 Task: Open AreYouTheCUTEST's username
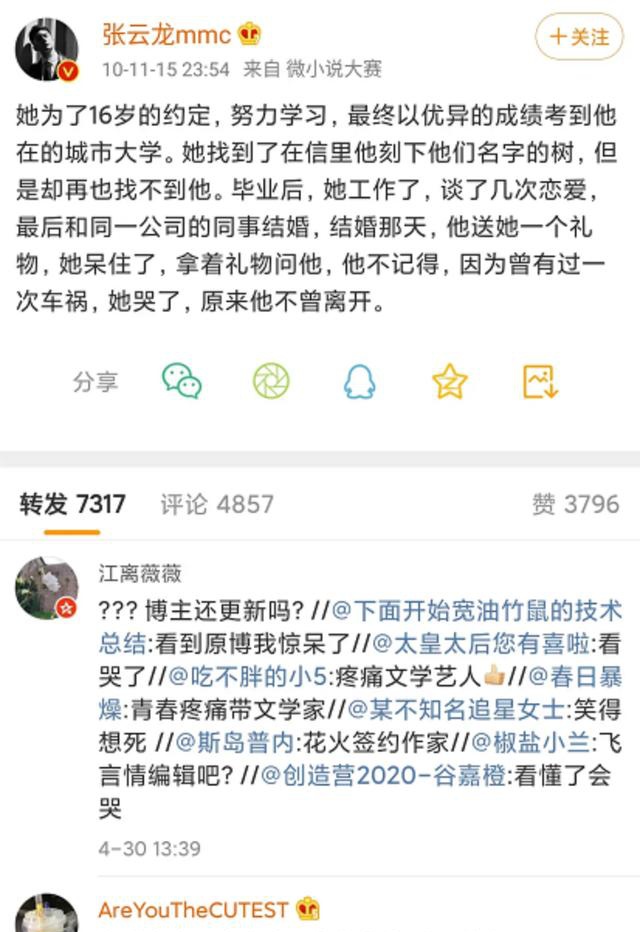(x=192, y=909)
